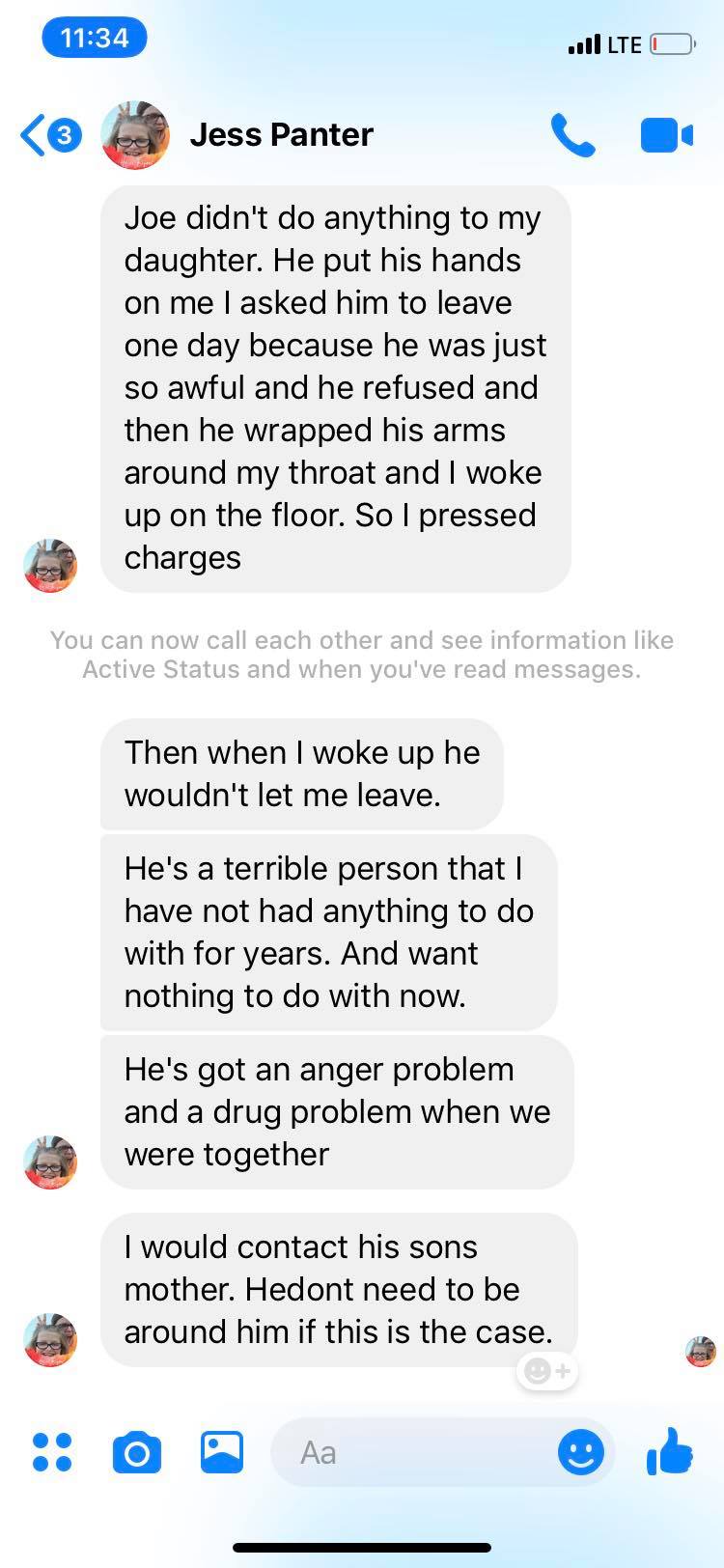Start a video call with Jess Panter

(666, 135)
